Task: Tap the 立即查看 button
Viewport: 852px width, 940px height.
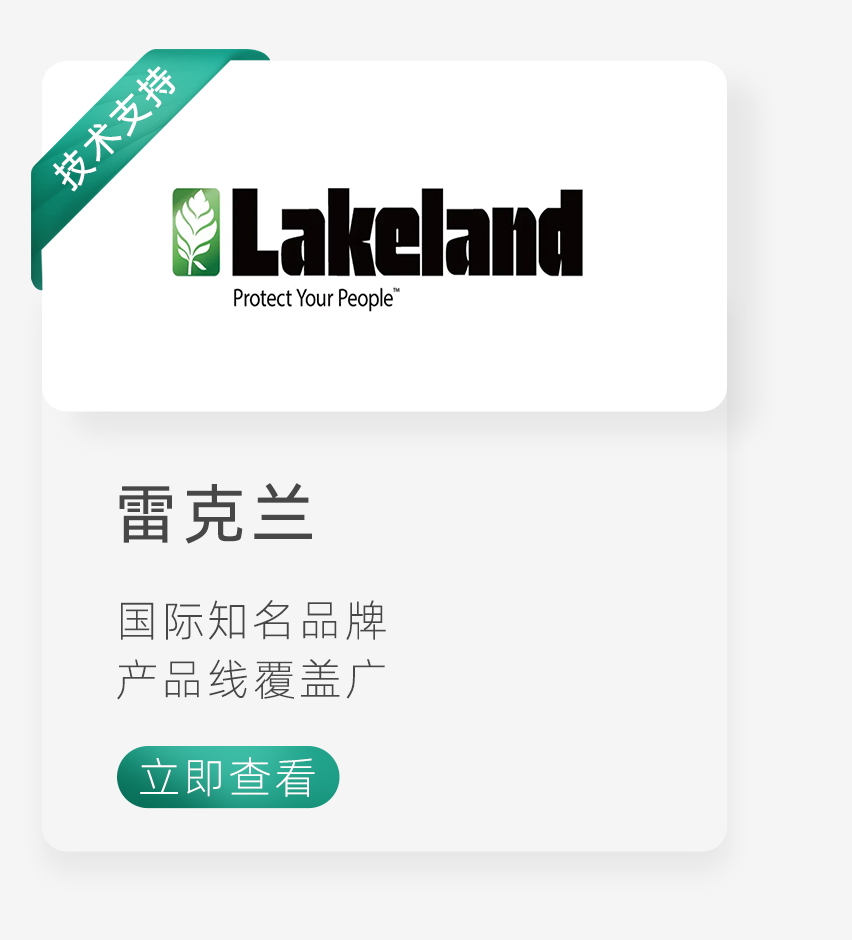Action: pos(228,777)
